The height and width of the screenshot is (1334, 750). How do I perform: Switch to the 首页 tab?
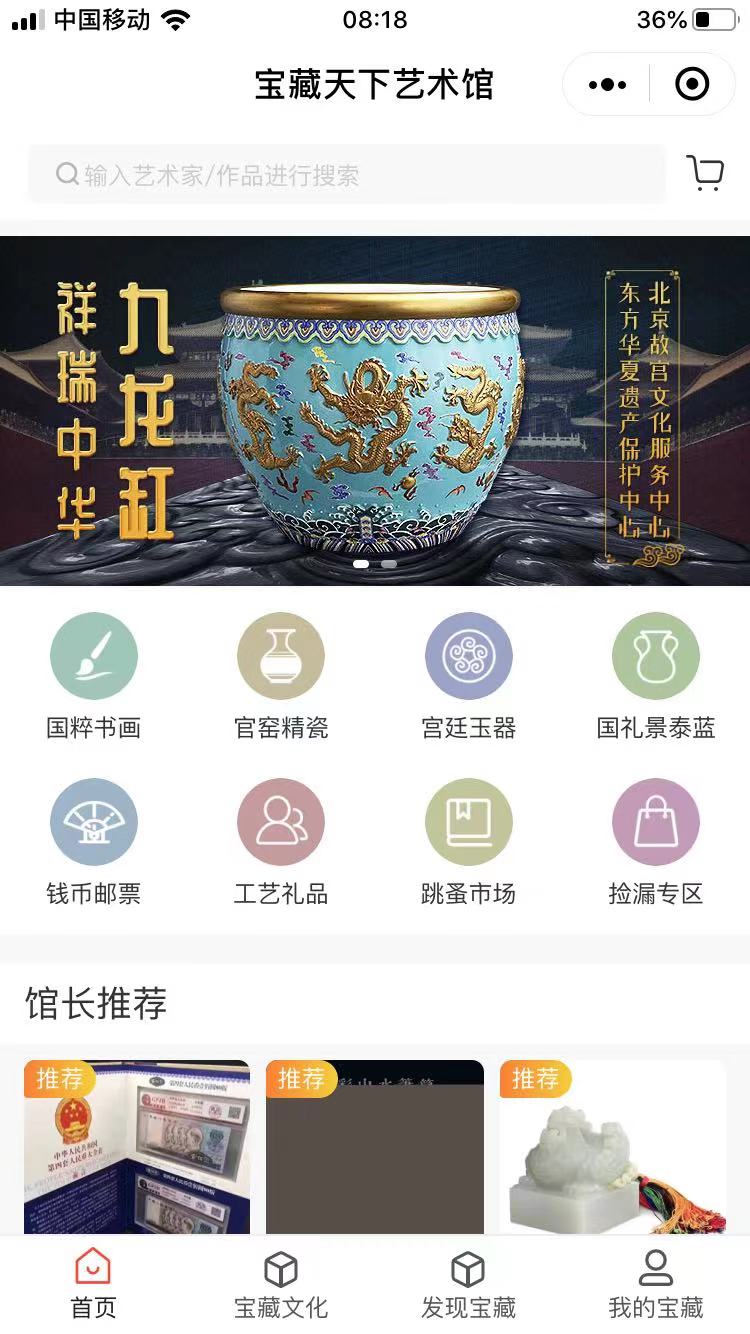(x=94, y=1285)
